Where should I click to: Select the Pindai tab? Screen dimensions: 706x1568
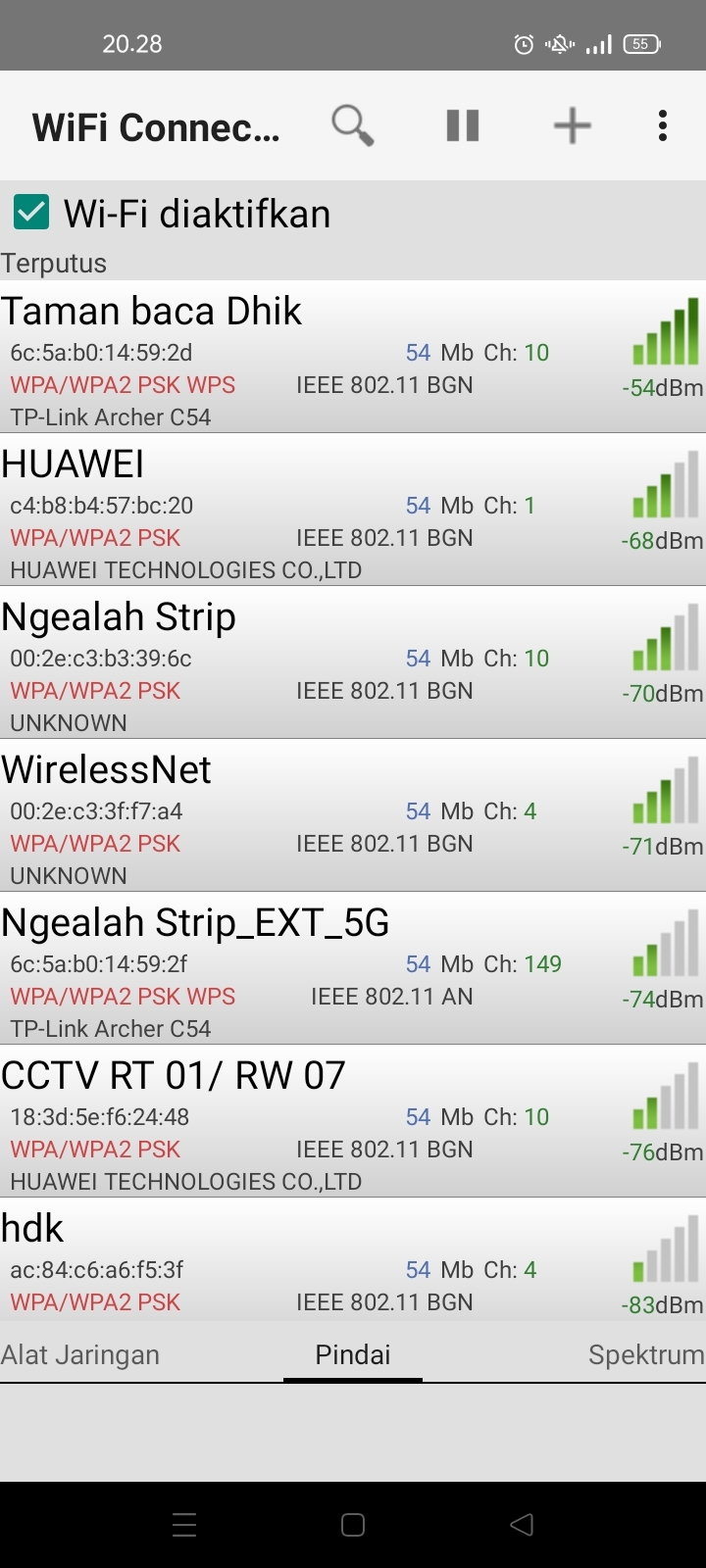coord(353,1354)
